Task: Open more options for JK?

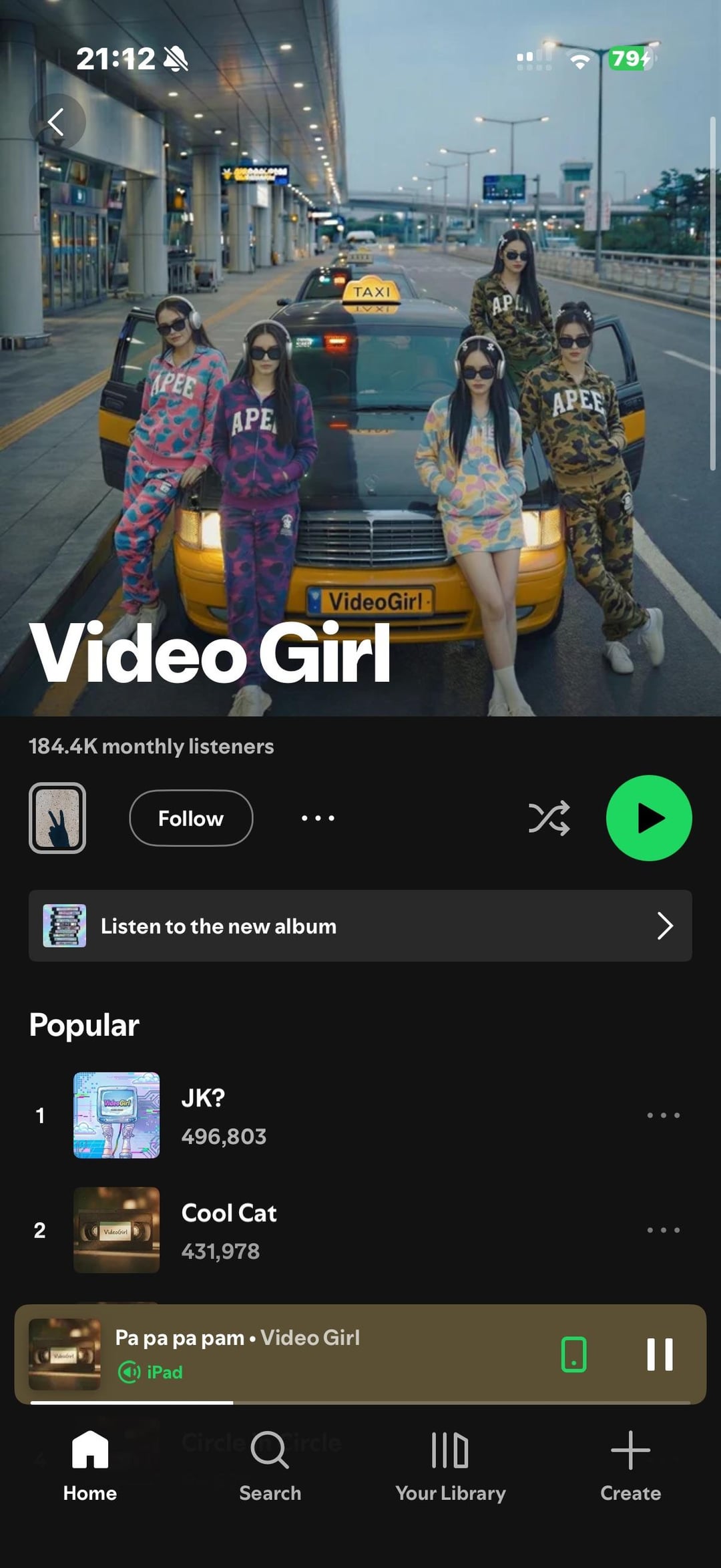Action: (663, 1115)
